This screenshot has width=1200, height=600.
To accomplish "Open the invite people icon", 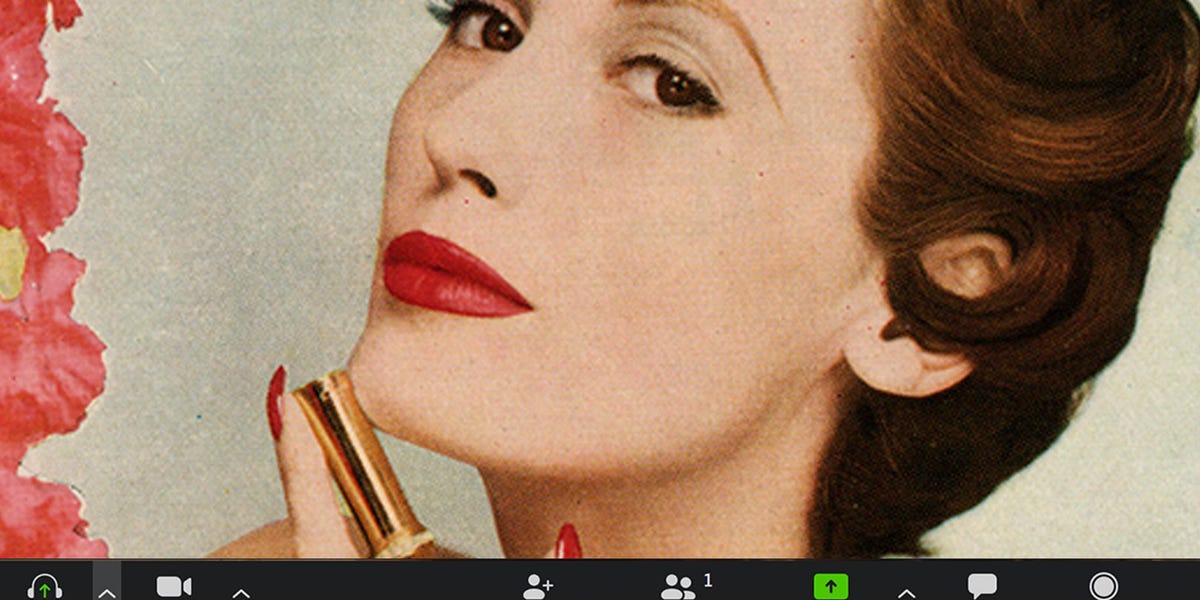I will [x=538, y=587].
